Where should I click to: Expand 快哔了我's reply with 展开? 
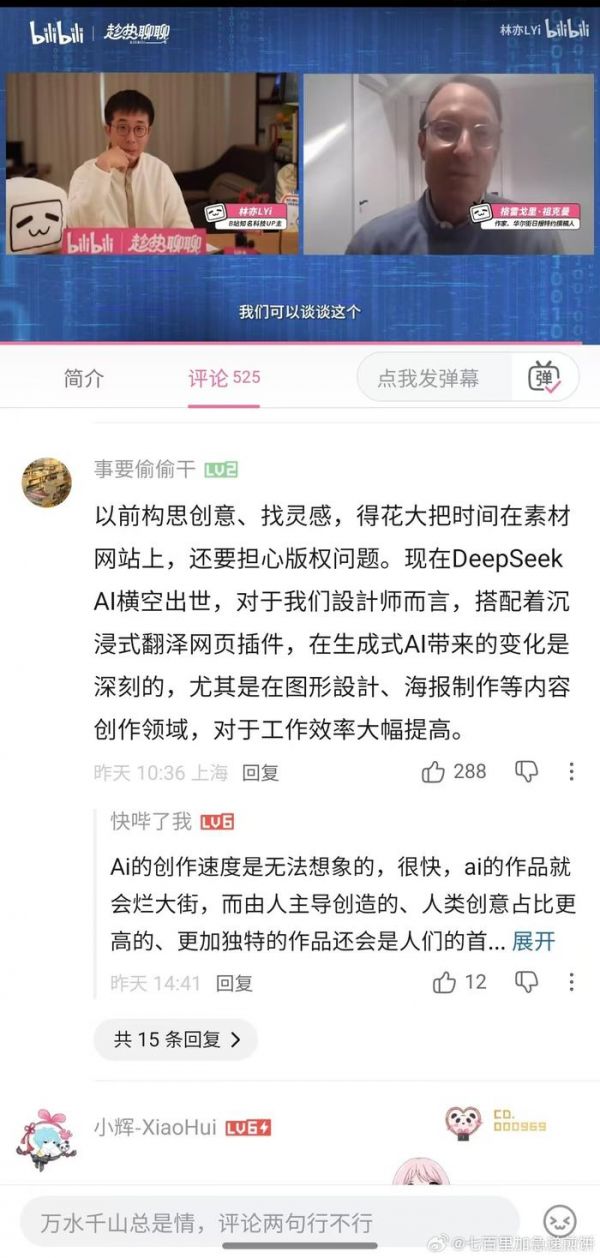click(x=533, y=941)
